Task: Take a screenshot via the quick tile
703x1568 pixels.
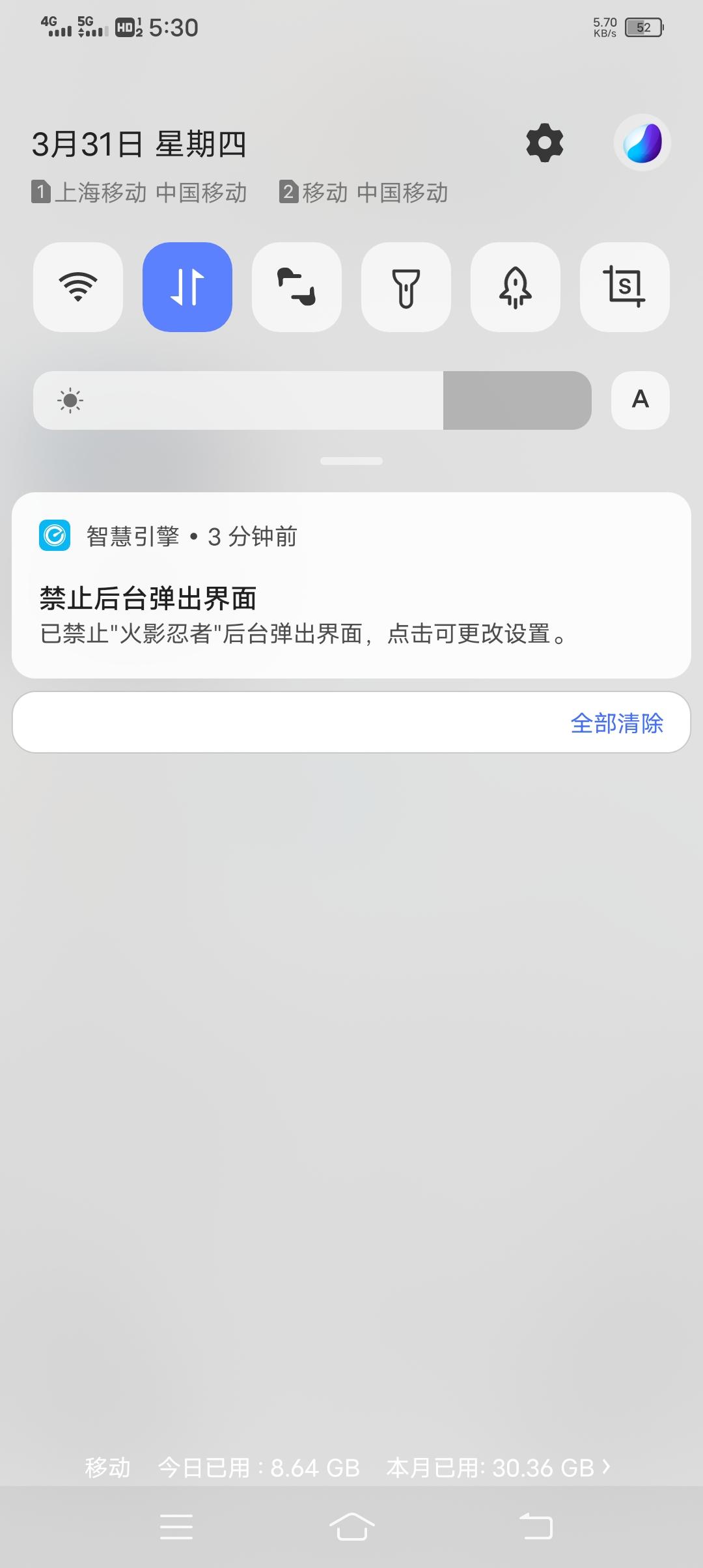Action: [624, 288]
